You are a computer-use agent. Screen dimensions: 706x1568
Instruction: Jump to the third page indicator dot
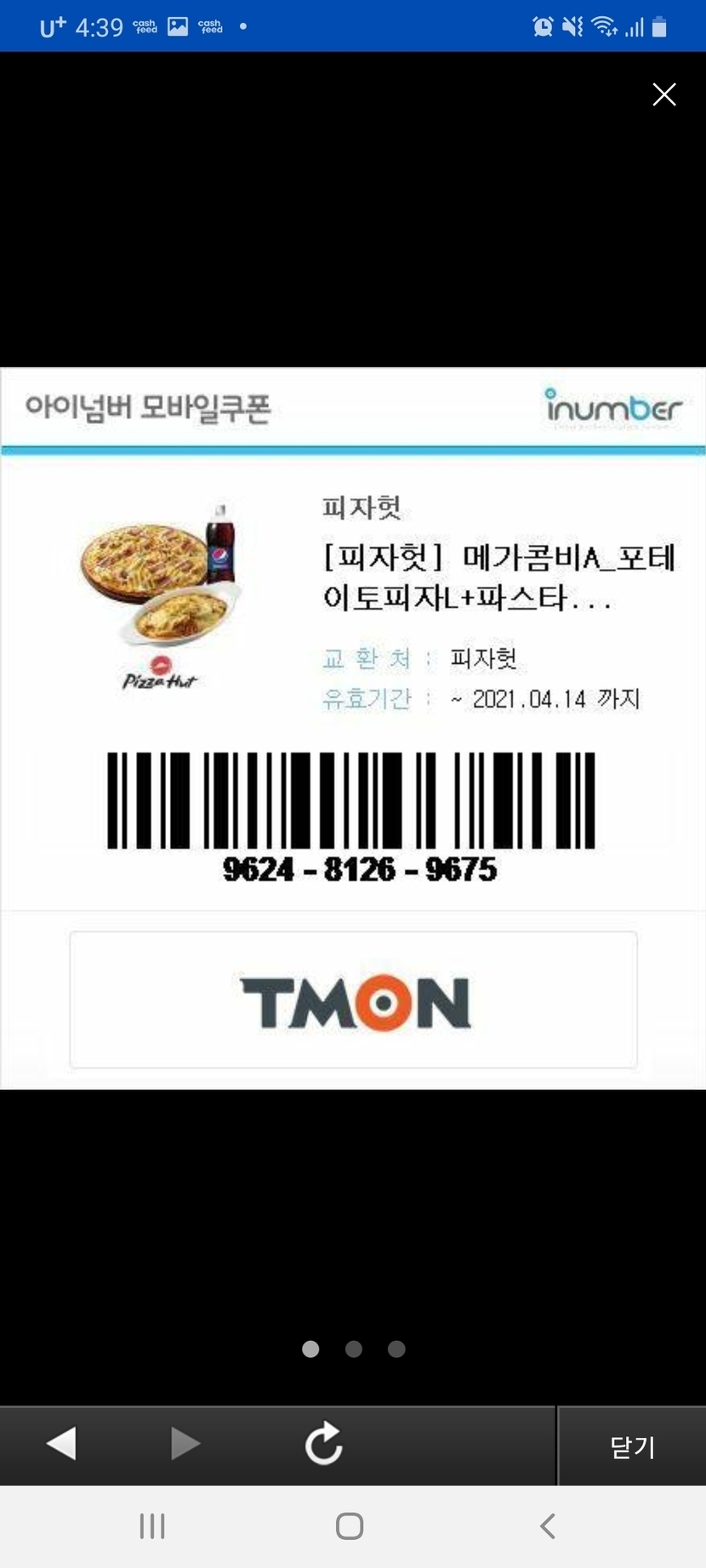click(x=396, y=1349)
